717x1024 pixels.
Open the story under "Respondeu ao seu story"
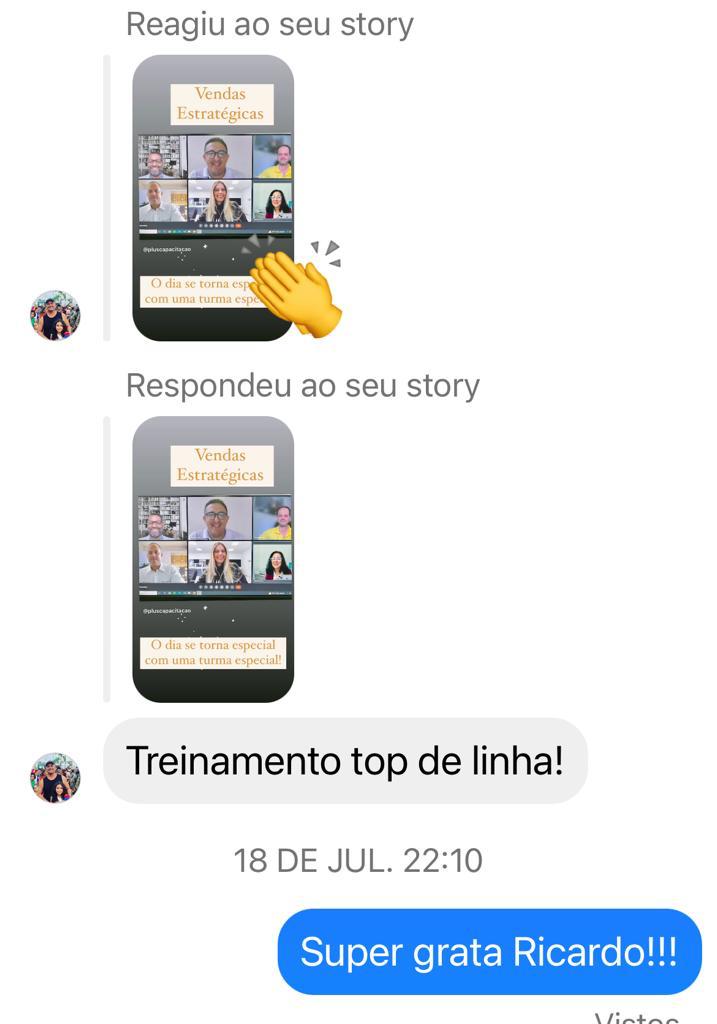click(x=212, y=558)
